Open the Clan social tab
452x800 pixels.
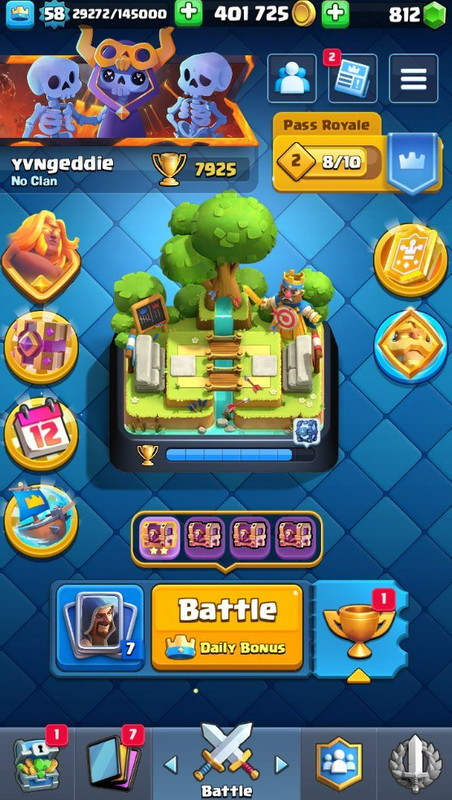point(339,764)
